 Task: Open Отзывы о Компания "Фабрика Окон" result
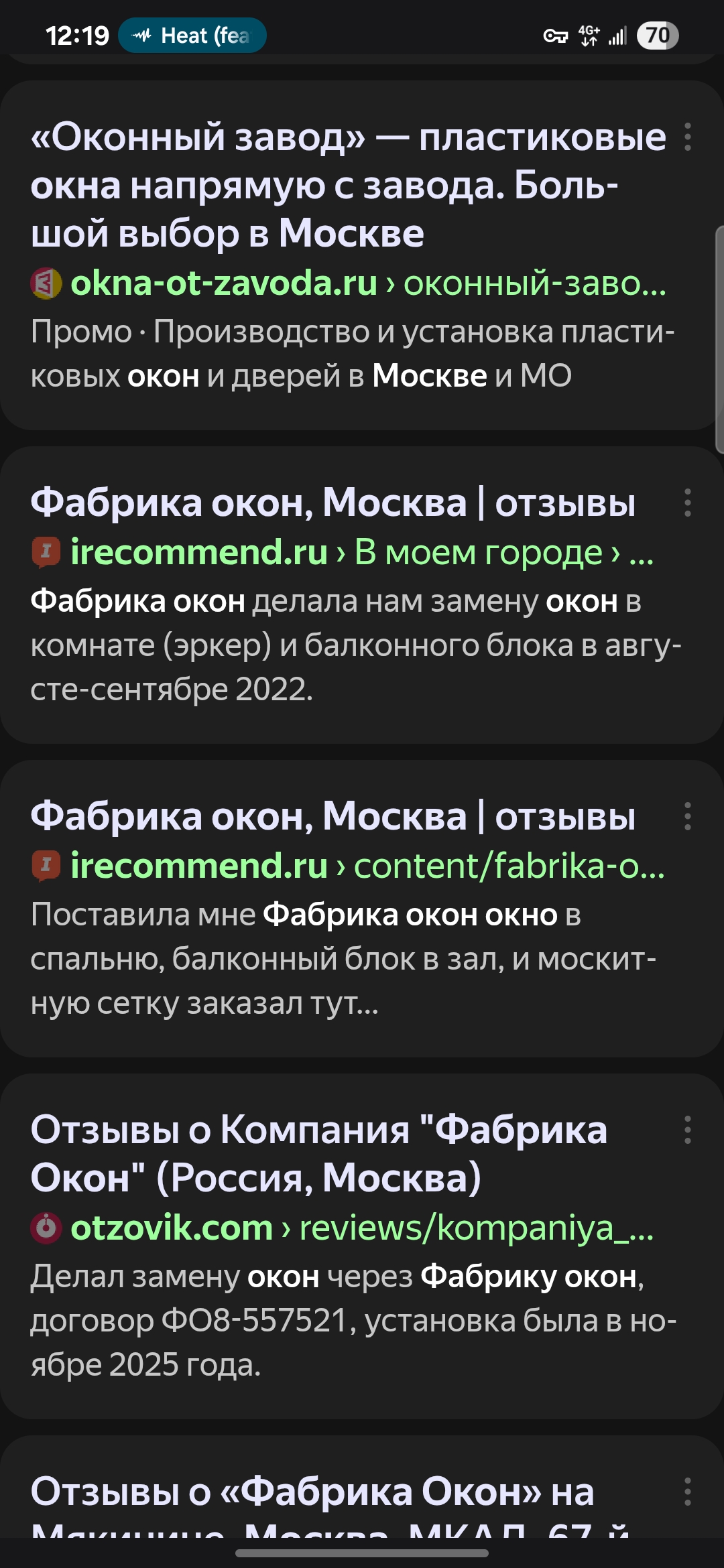point(318,1153)
